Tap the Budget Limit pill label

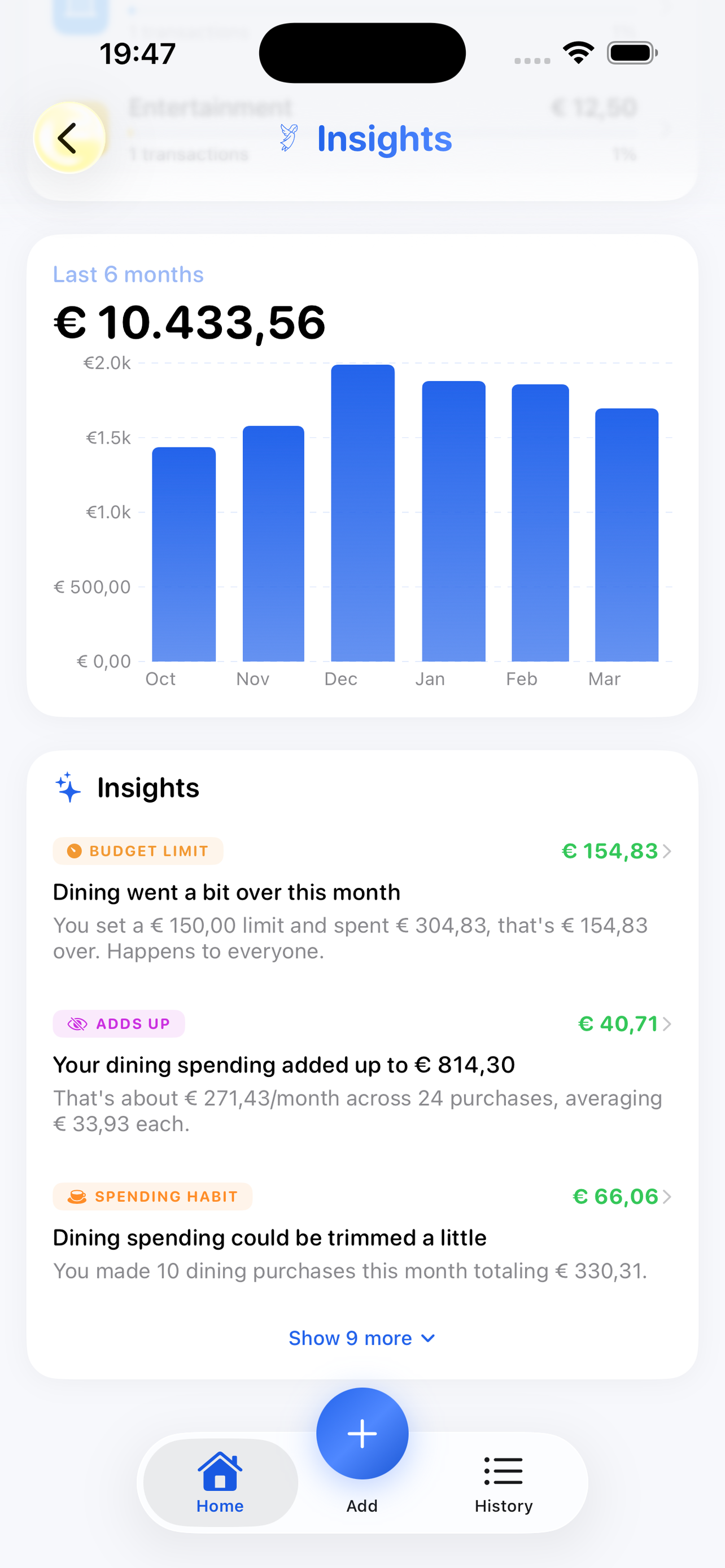(138, 851)
